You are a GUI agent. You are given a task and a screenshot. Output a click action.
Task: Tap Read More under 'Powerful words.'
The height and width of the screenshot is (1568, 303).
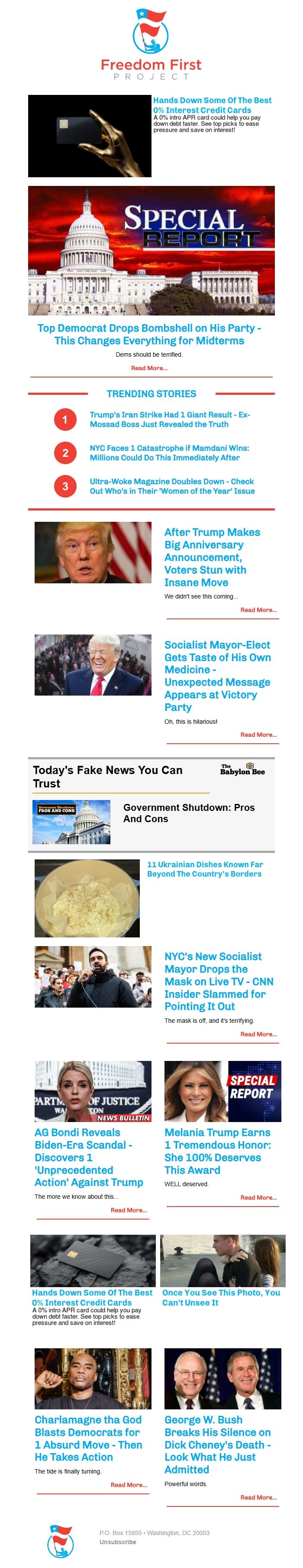tap(258, 1497)
